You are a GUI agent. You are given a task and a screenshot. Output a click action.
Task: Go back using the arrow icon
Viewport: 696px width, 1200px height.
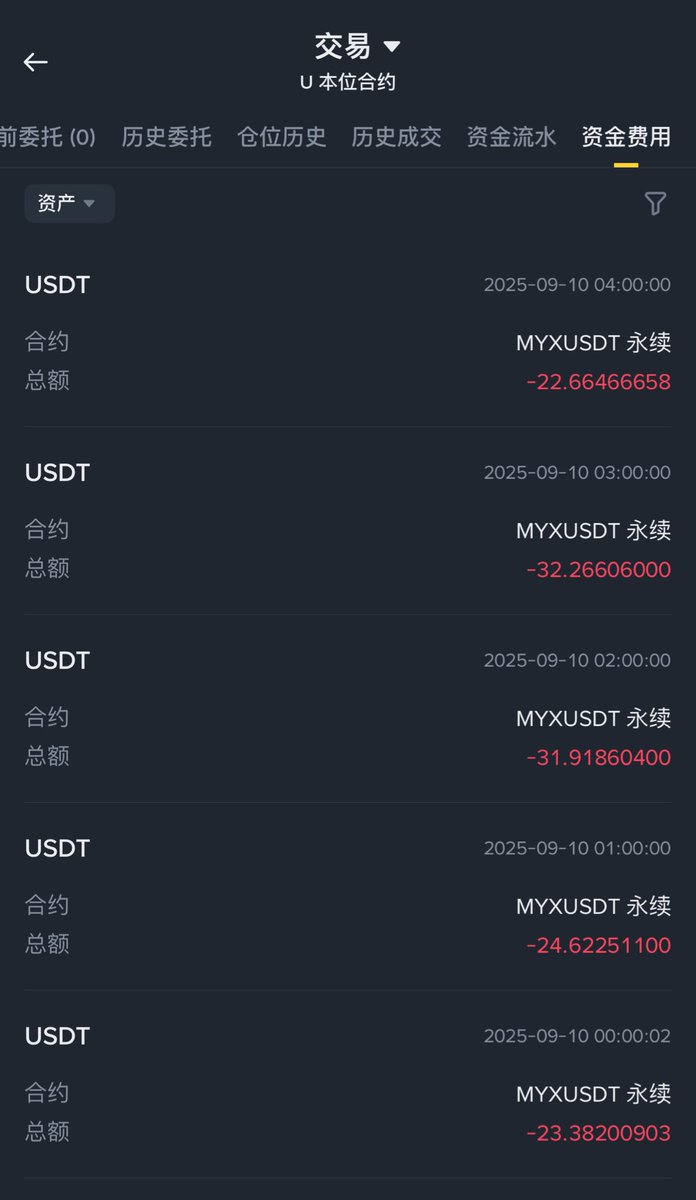(36, 62)
